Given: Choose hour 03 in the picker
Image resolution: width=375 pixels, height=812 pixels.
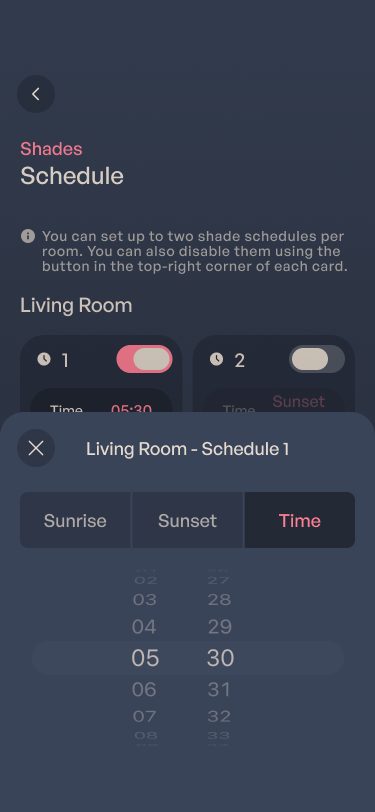Looking at the screenshot, I should [145, 600].
